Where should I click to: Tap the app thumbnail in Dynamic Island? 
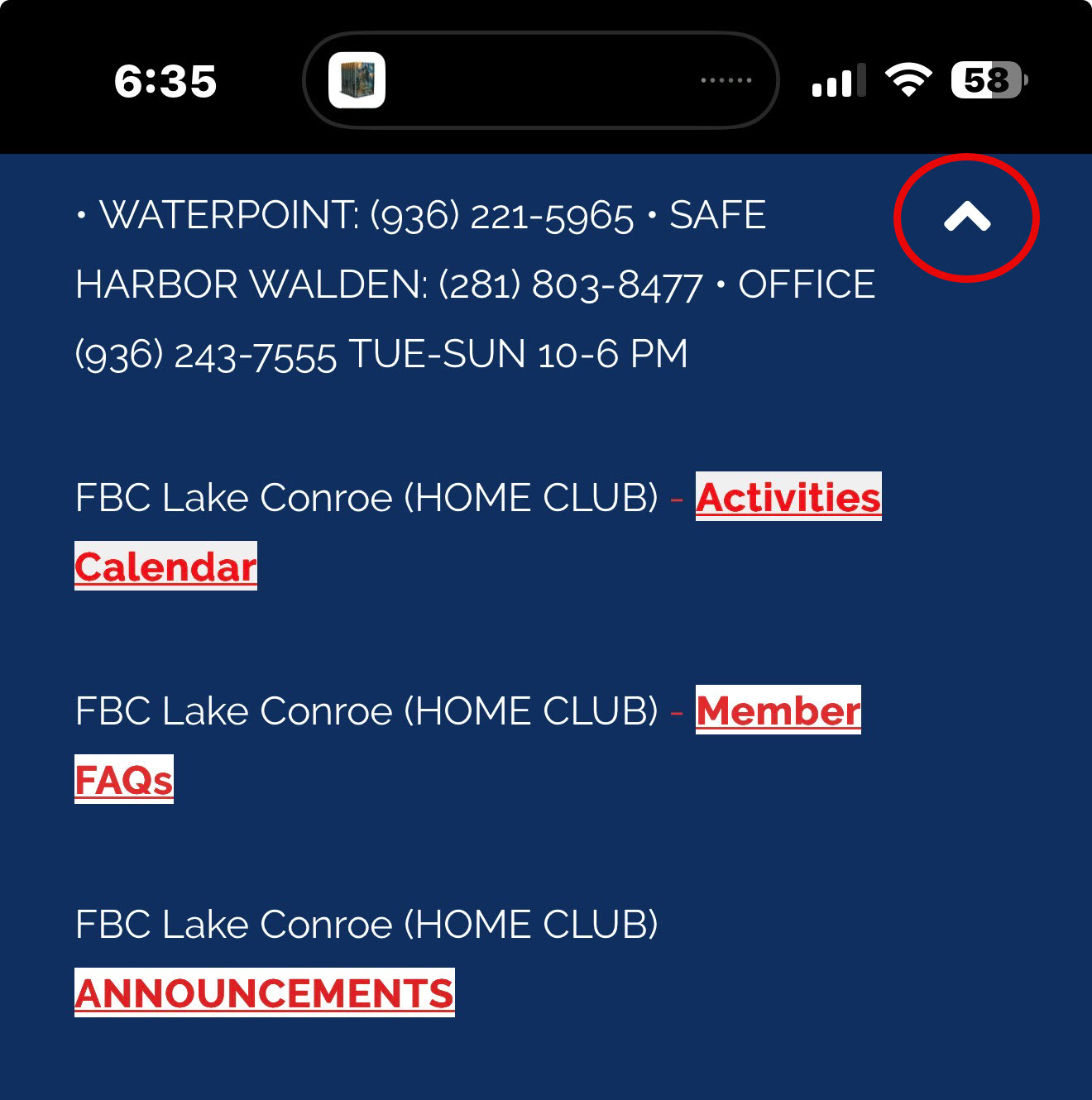pos(357,80)
